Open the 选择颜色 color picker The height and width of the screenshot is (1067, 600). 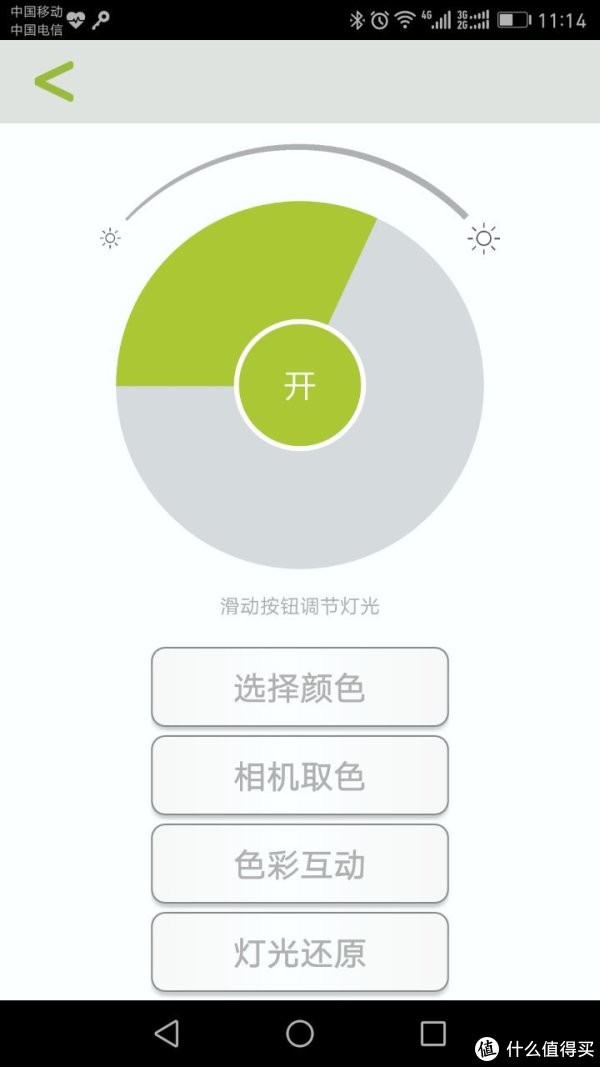299,687
